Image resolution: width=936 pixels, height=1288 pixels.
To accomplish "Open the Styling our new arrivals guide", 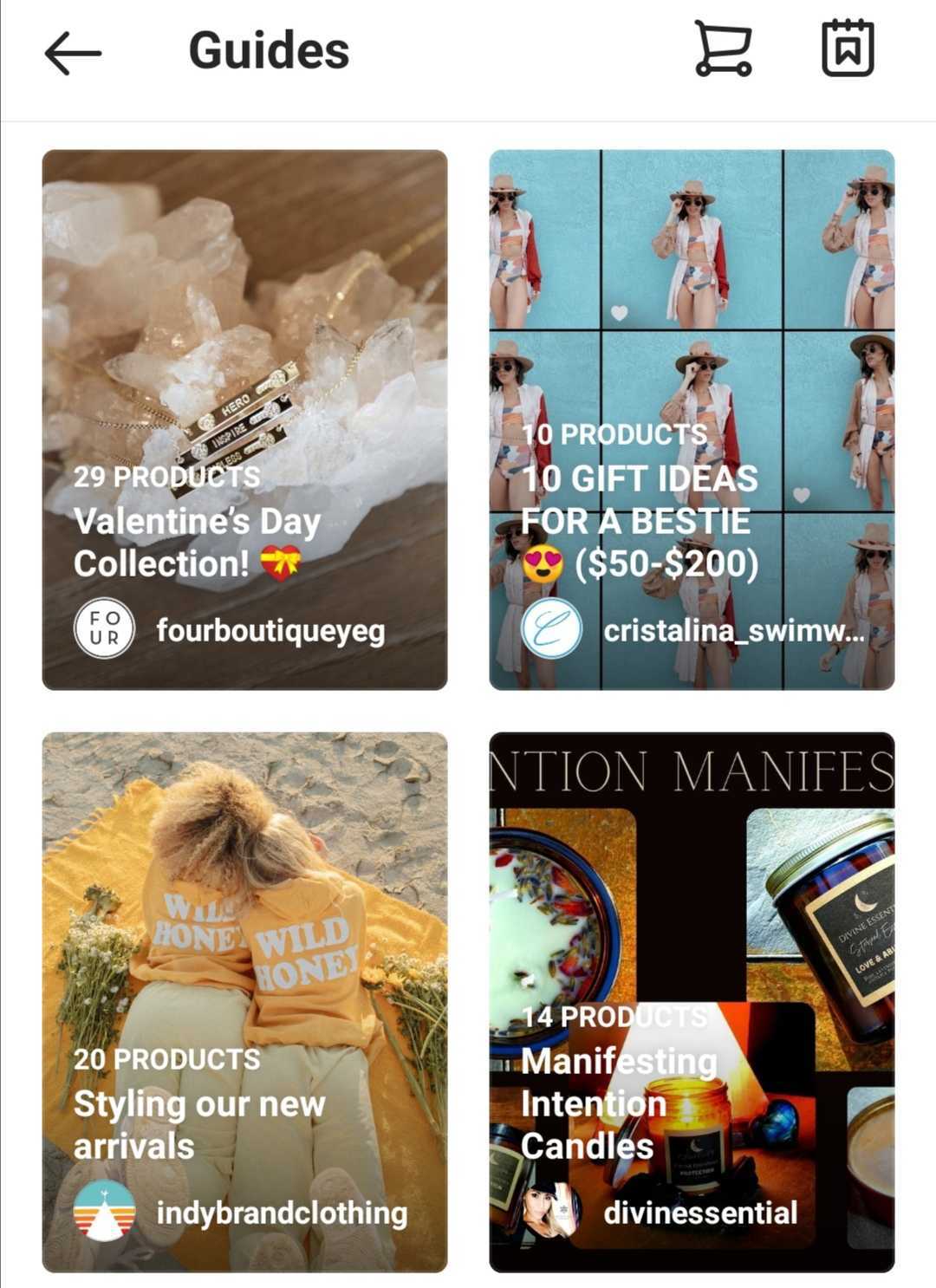I will (x=244, y=1002).
